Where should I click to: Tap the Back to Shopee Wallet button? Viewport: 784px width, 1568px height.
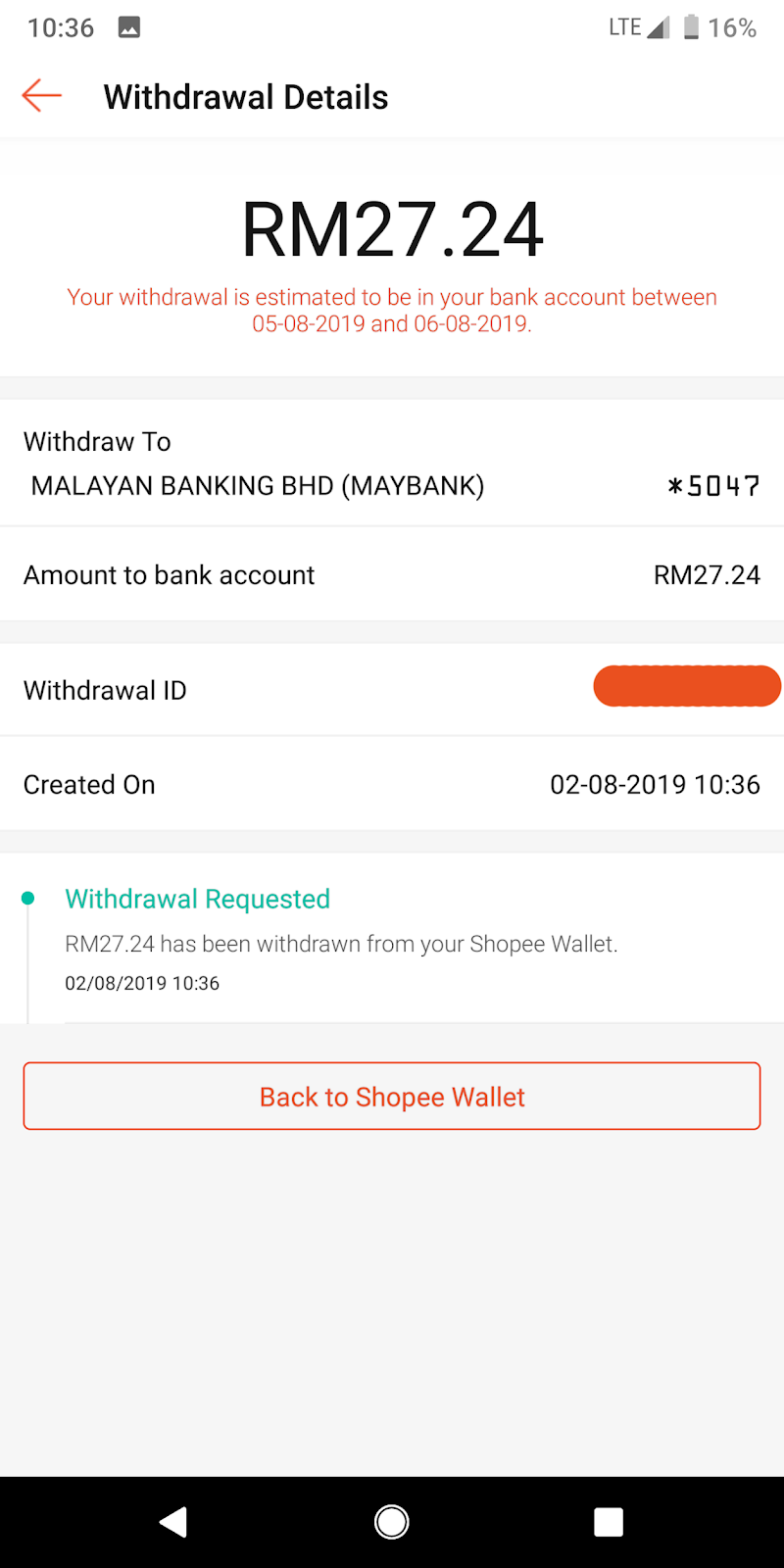(392, 1096)
